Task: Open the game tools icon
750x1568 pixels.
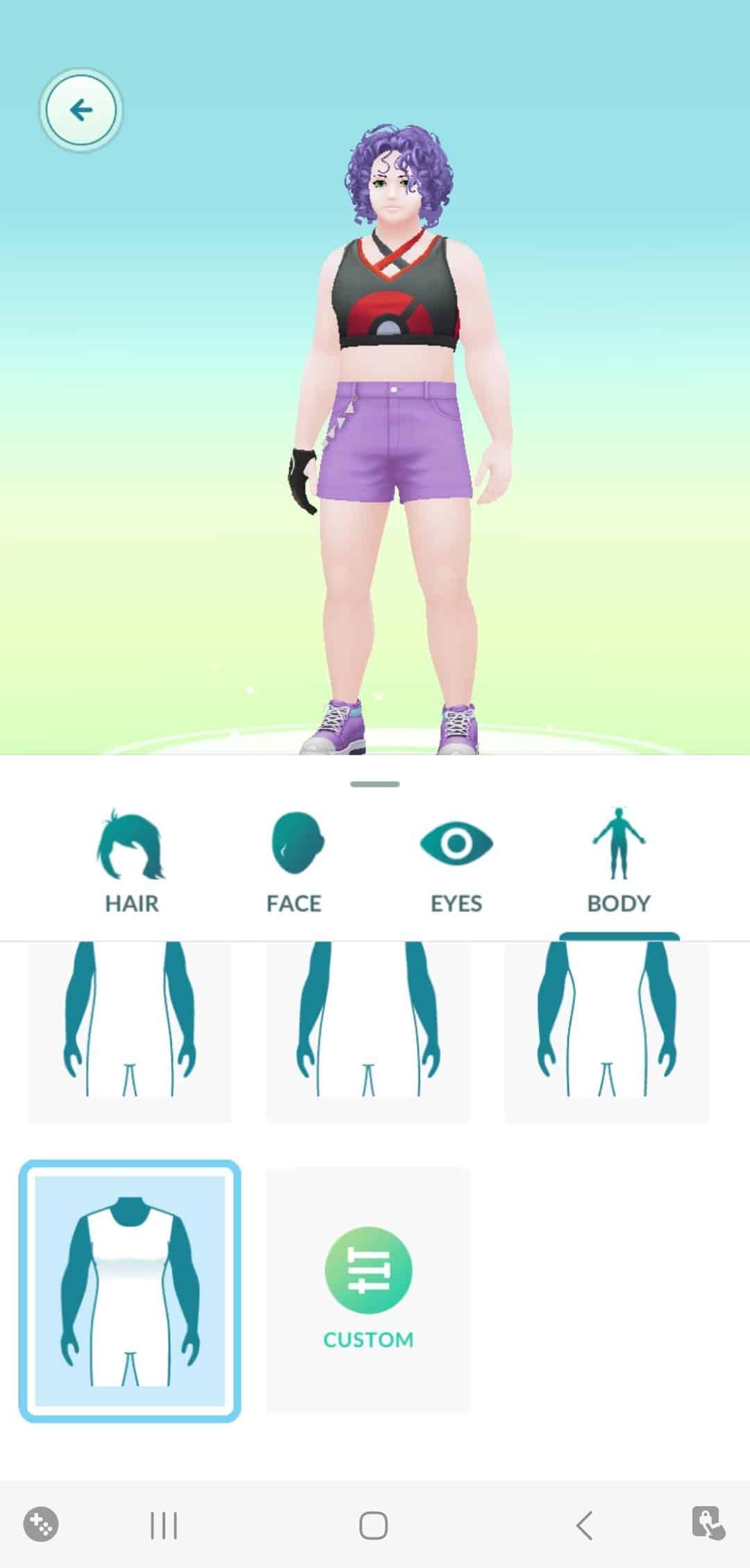Action: (41, 1525)
